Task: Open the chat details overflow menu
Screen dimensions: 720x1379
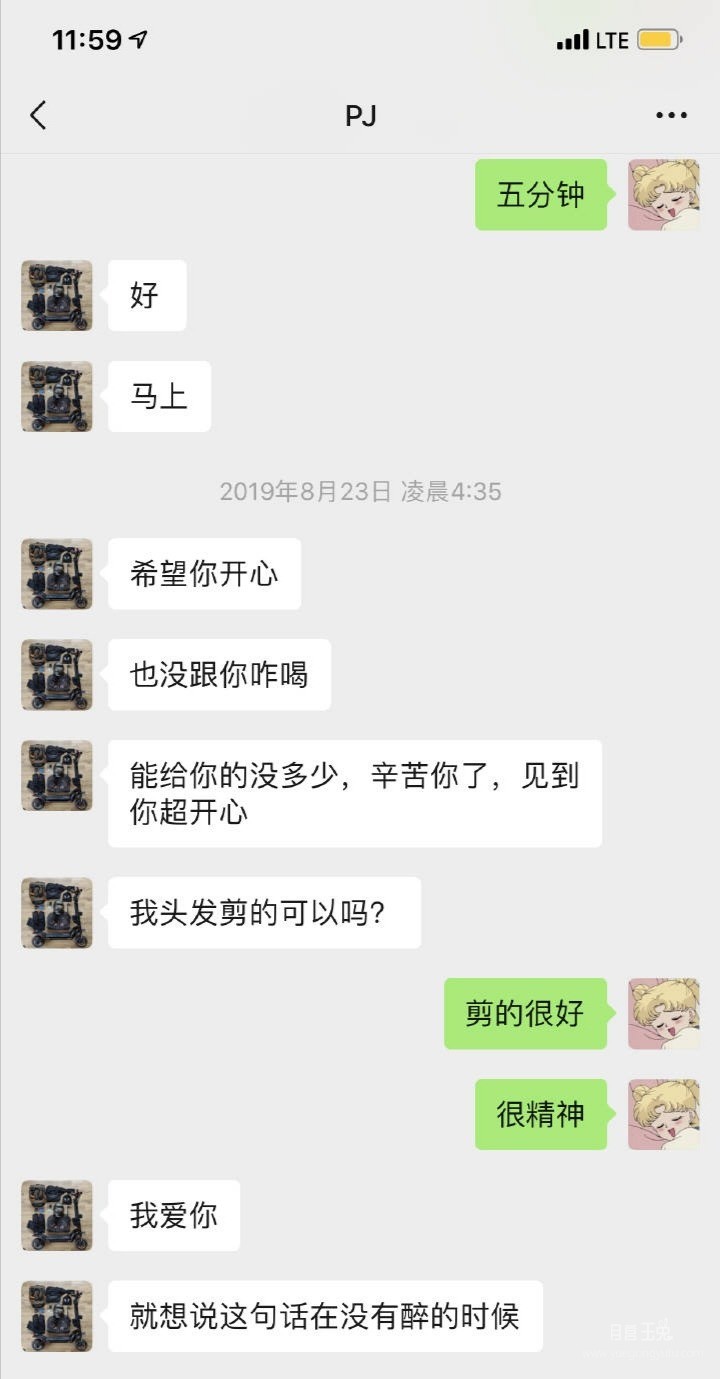Action: point(671,116)
